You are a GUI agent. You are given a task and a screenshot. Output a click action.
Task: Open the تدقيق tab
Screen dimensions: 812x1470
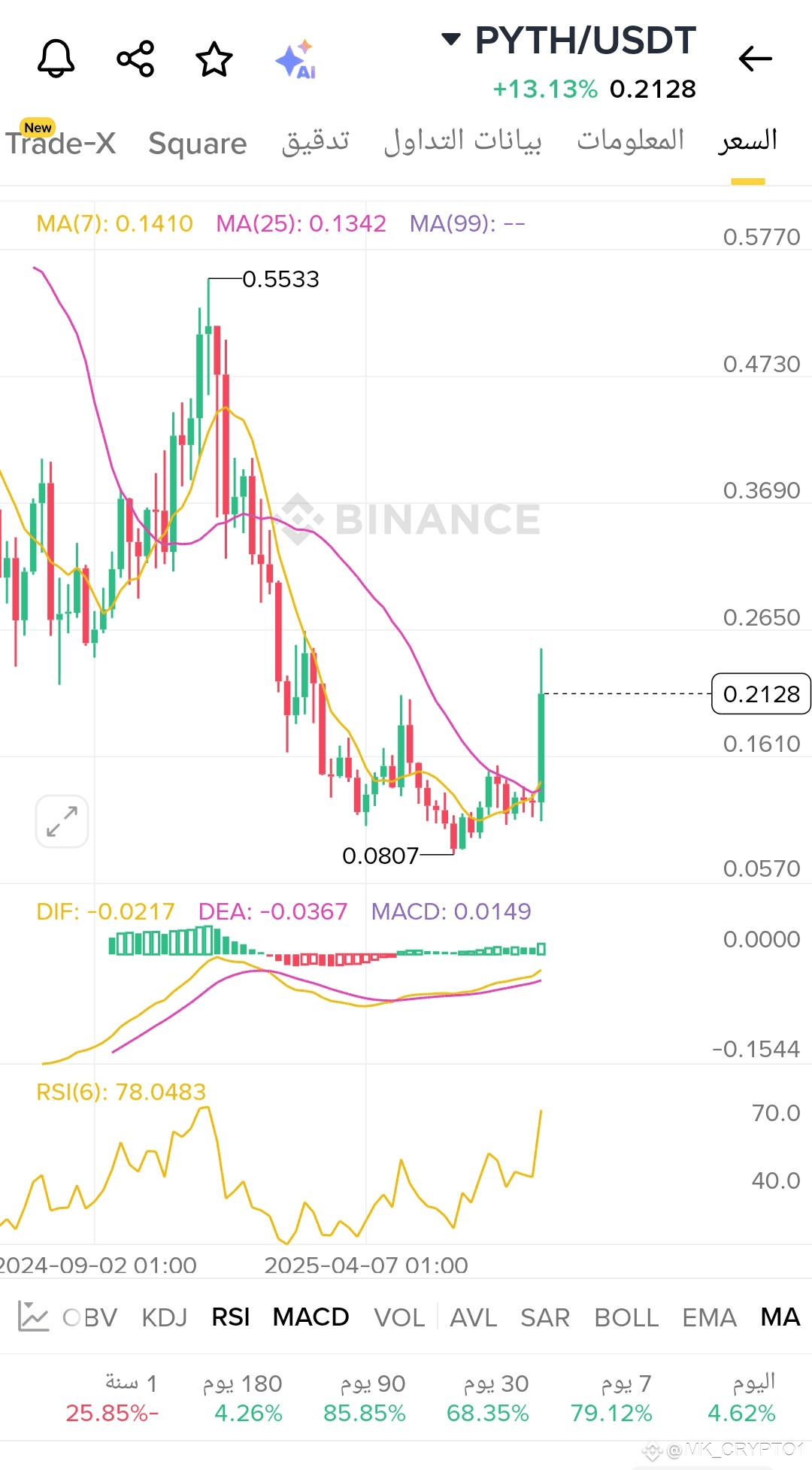click(316, 141)
